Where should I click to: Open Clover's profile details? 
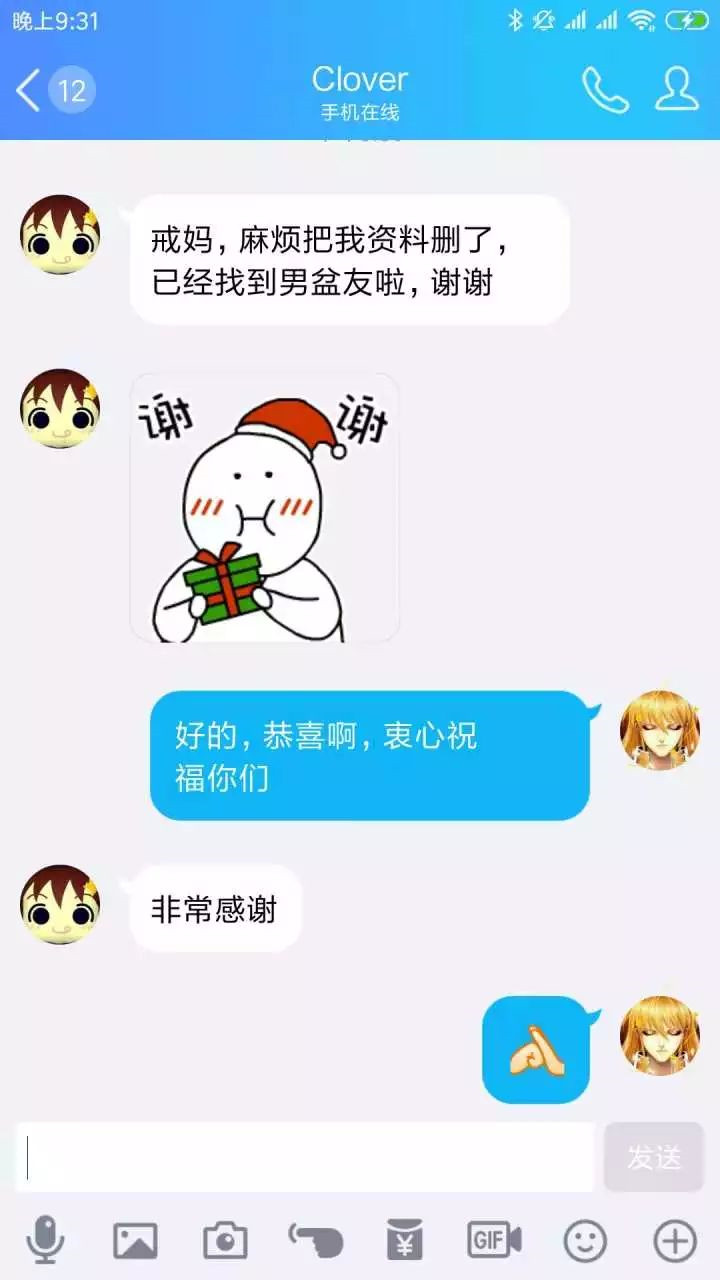pos(677,90)
